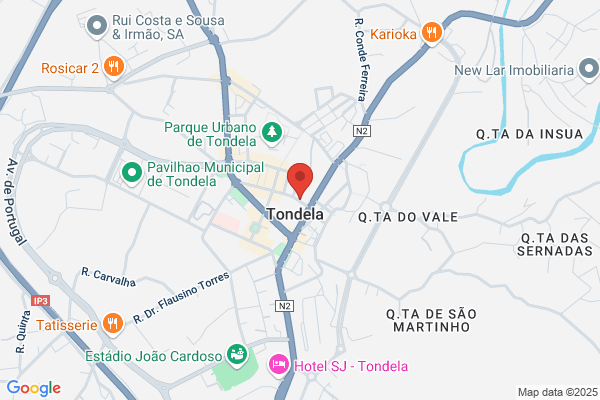Image resolution: width=600 pixels, height=400 pixels.
Task: Select Pavilhao Municipal de Tondela marker
Action: [131, 173]
